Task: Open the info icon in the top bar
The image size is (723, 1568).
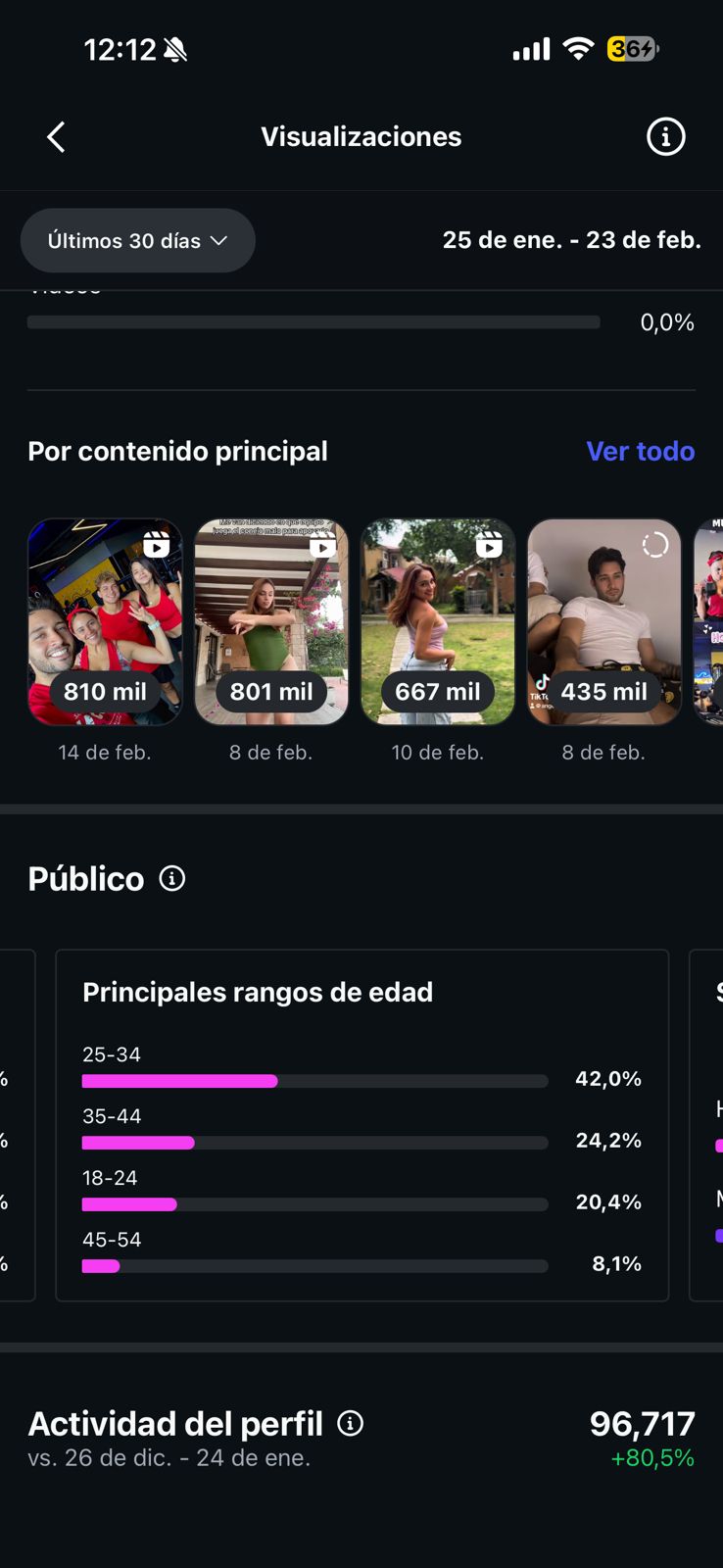Action: pyautogui.click(x=665, y=137)
